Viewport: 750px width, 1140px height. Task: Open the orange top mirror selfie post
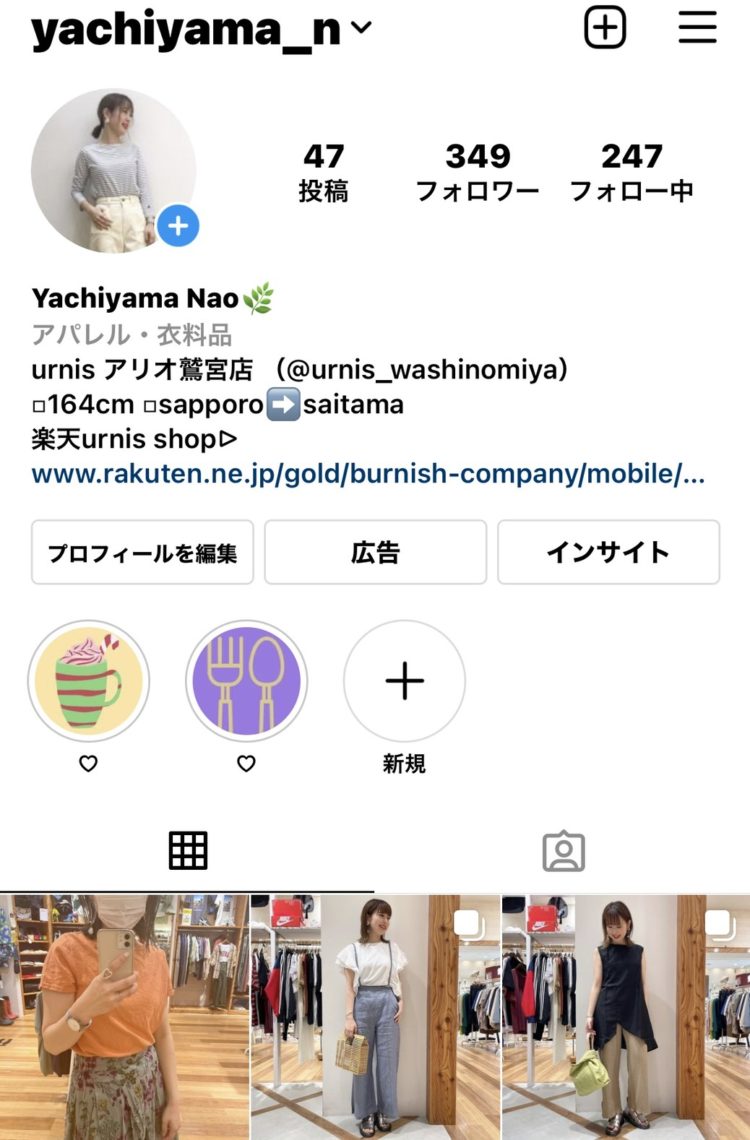(x=124, y=1017)
